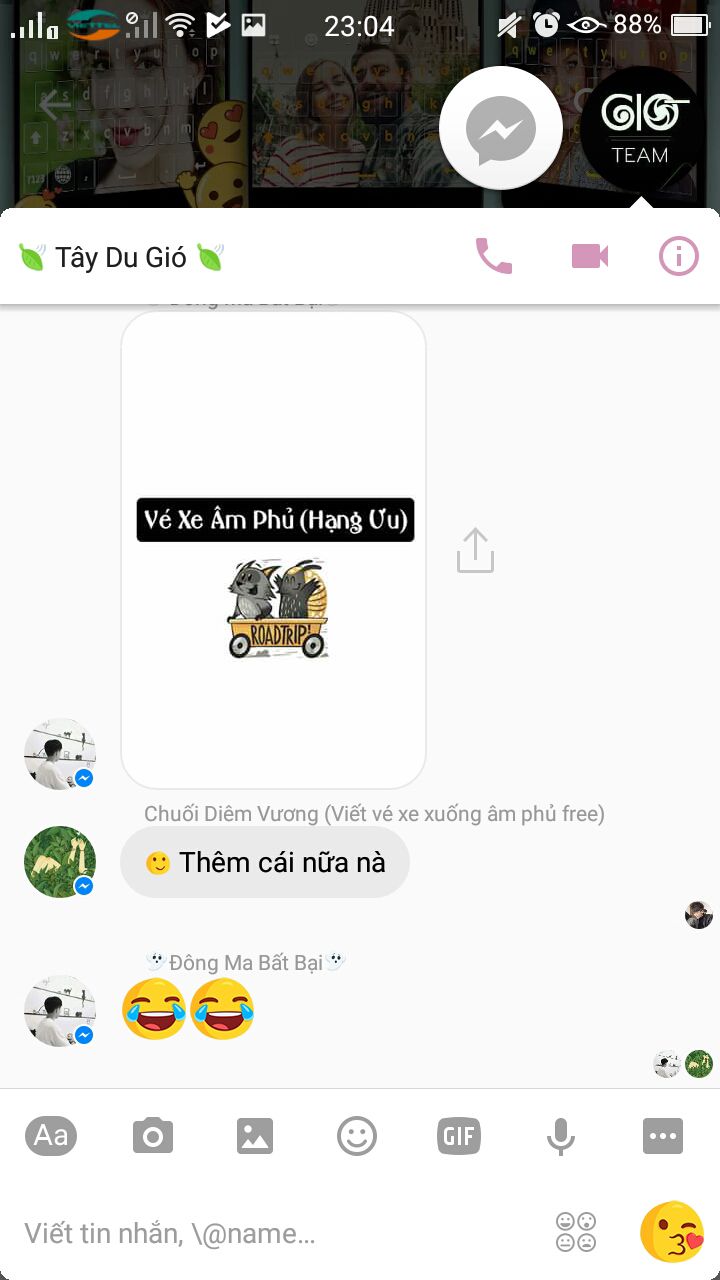The image size is (720, 1280).
Task: View Chuối Diêm Vương's profile avatar
Action: [60, 861]
